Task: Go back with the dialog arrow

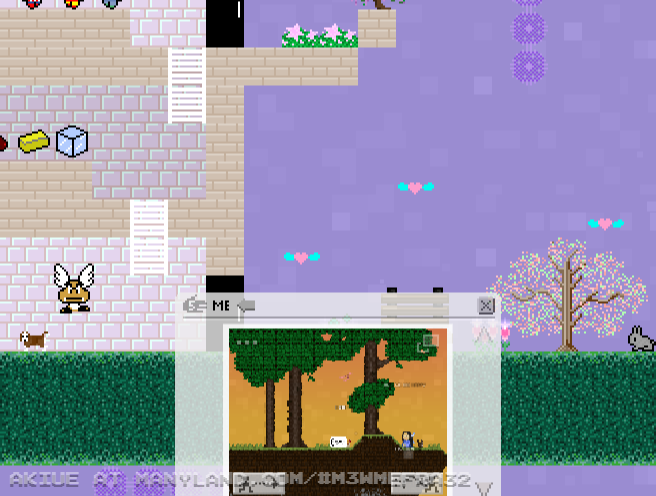Action: [x=246, y=305]
